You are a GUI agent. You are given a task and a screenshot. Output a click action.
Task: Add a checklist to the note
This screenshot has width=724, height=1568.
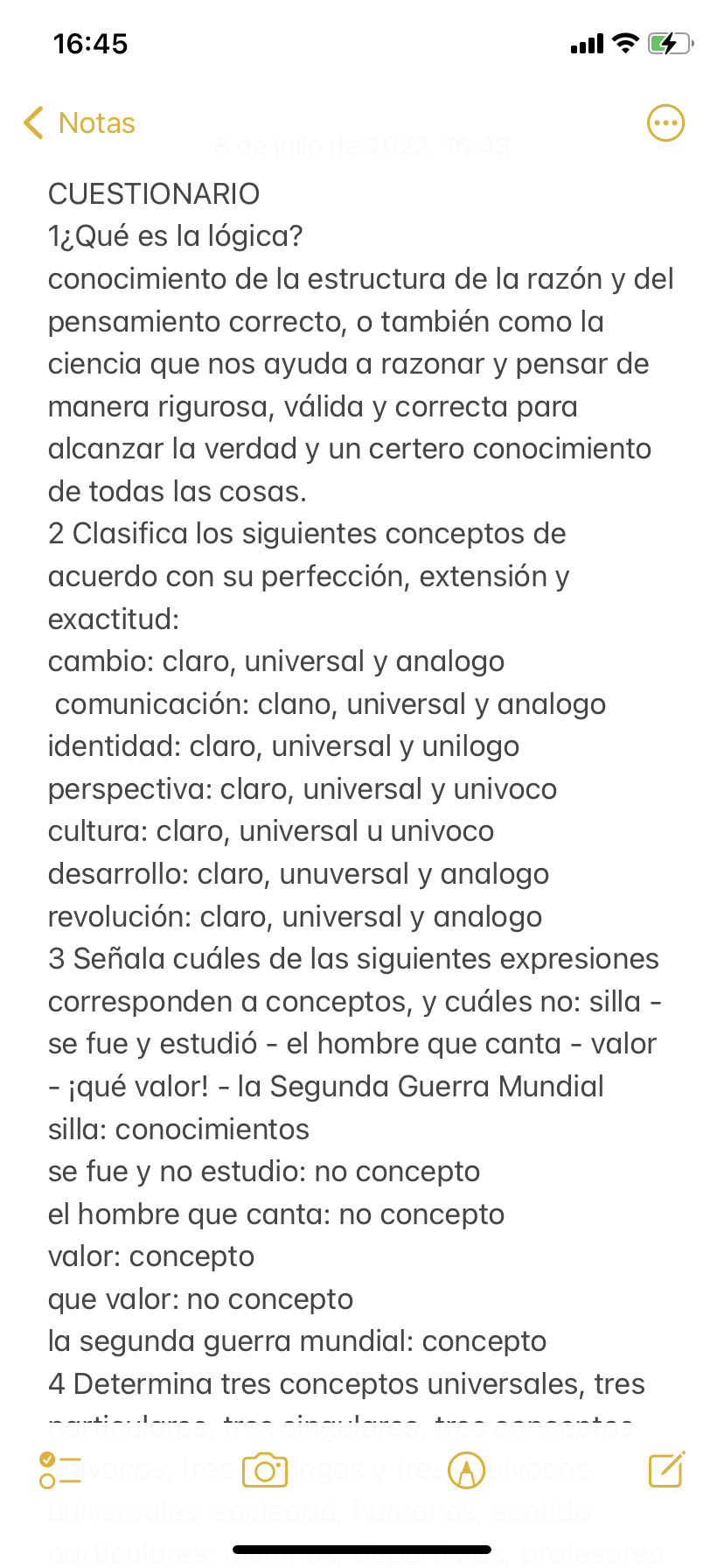point(59,1470)
